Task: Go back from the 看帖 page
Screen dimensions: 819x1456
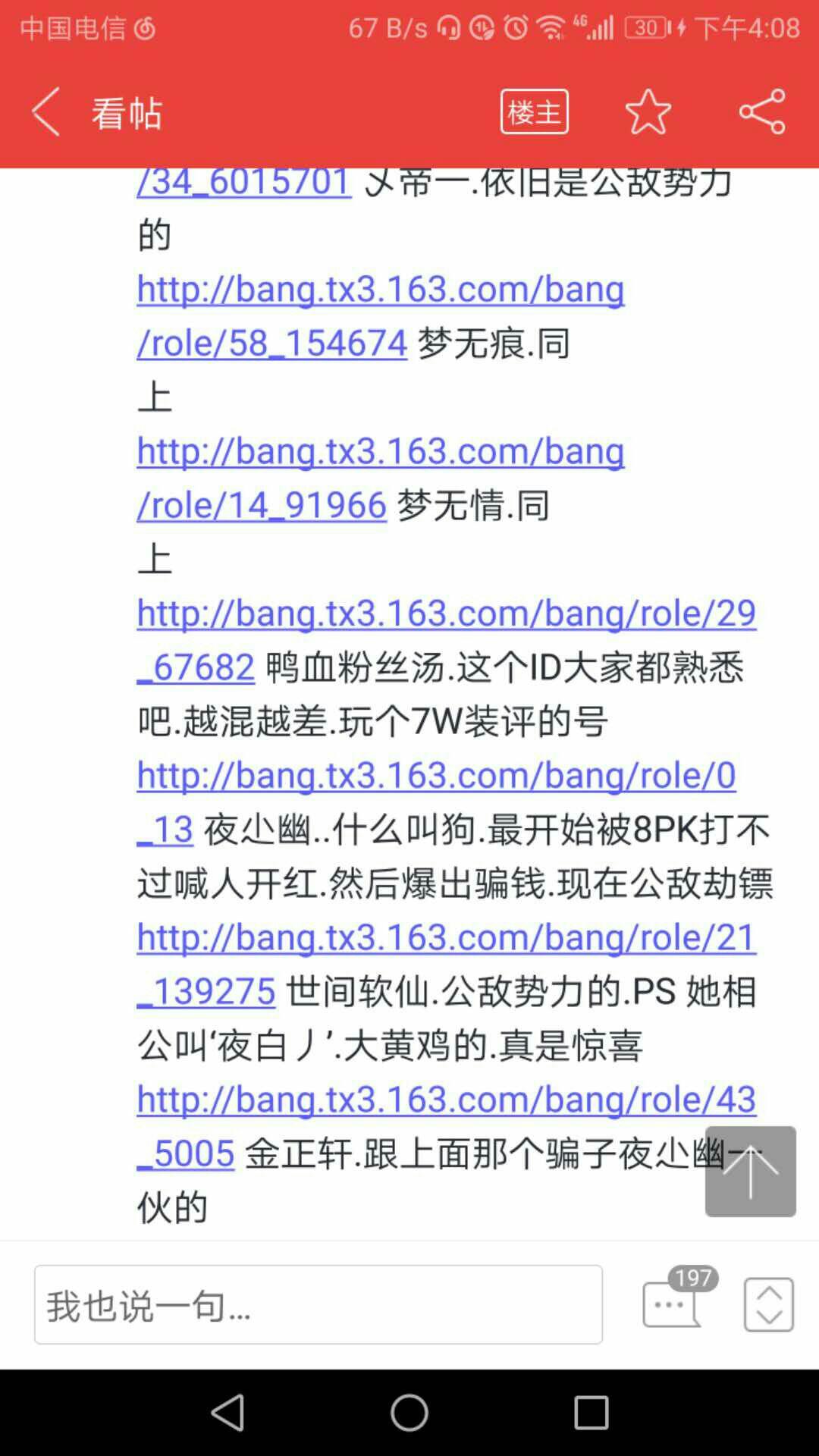Action: [x=45, y=111]
